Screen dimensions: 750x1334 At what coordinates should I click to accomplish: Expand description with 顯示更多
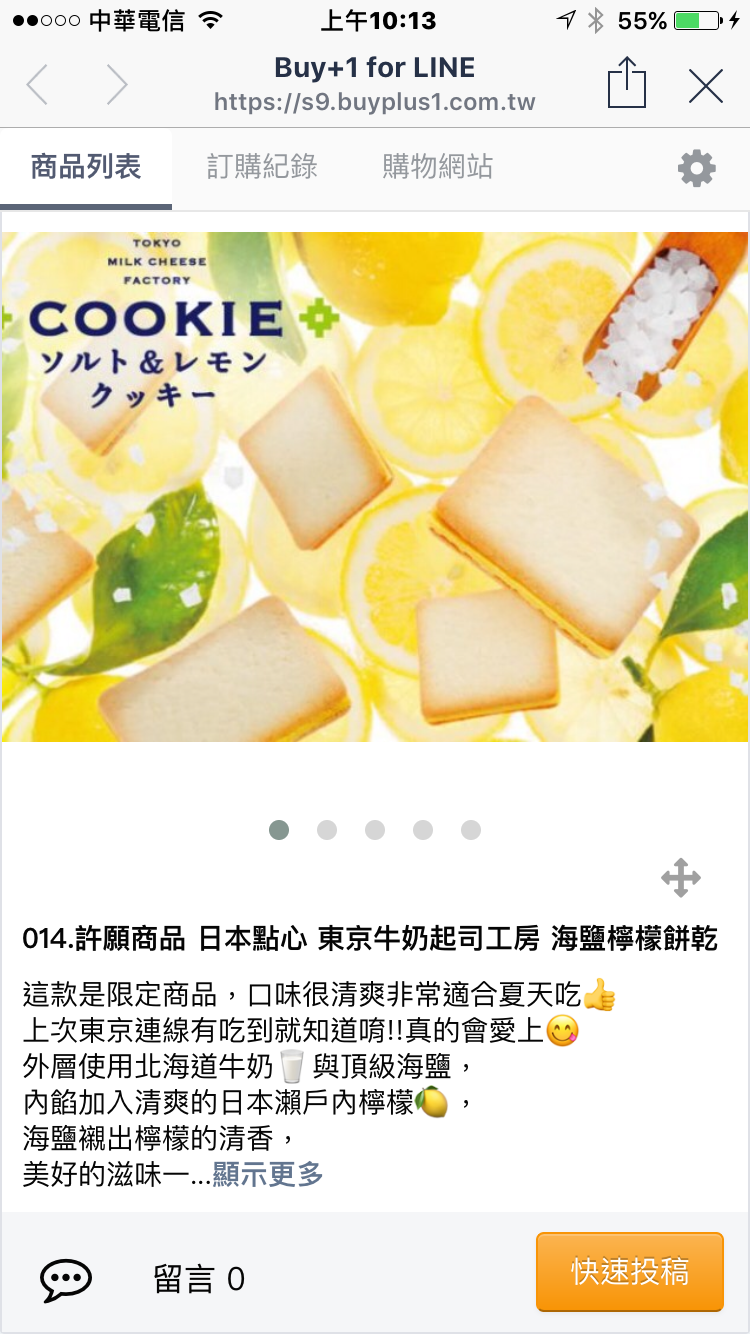coord(268,1174)
